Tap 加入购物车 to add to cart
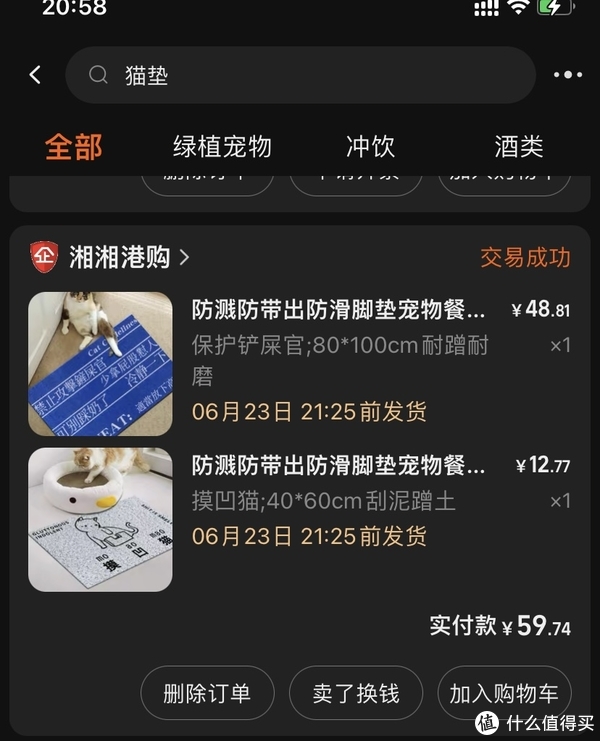Image resolution: width=600 pixels, height=741 pixels. 504,693
